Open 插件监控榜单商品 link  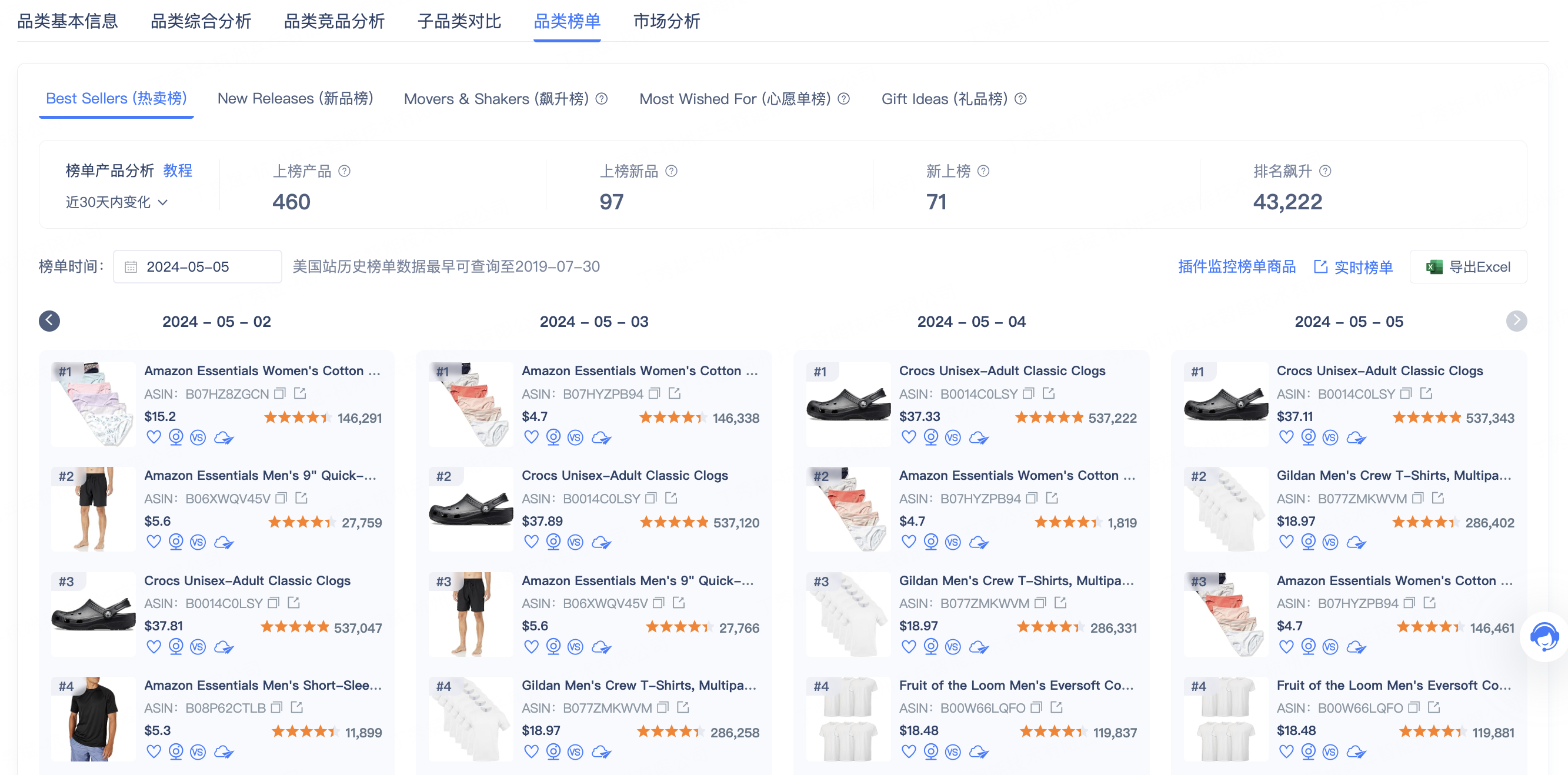click(1236, 266)
